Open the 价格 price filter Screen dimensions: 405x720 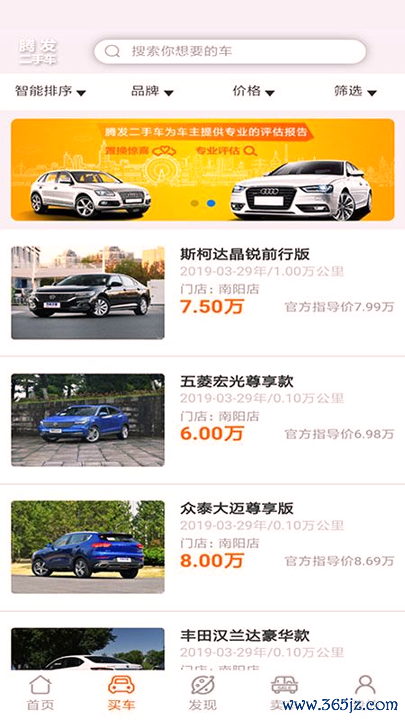coord(253,91)
